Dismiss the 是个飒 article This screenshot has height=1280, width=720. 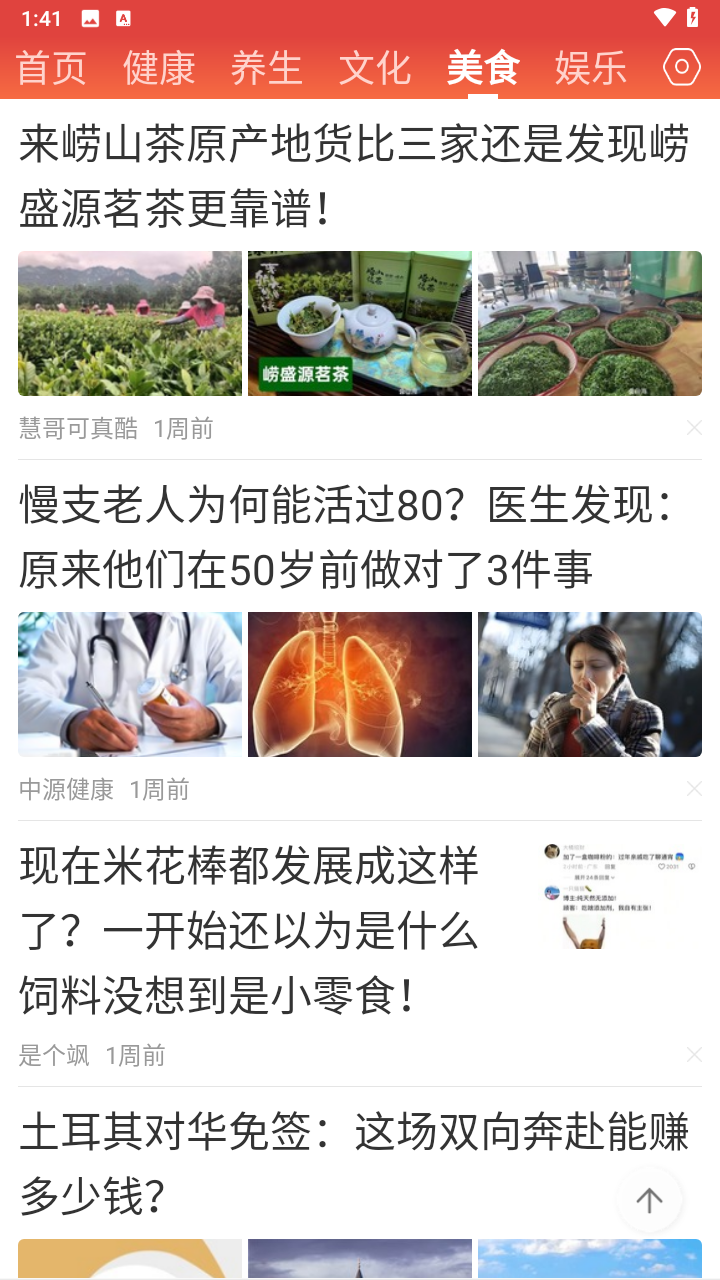(x=694, y=1054)
